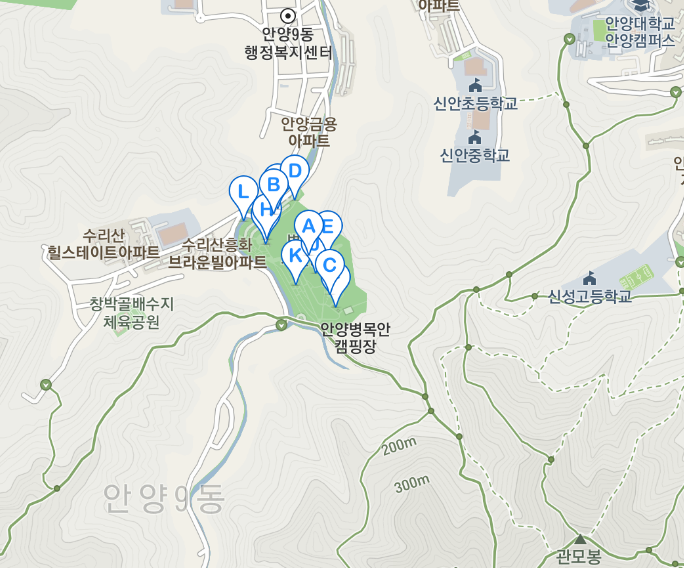Image resolution: width=684 pixels, height=568 pixels.
Task: Tap the pin labeled H
Action: click(x=264, y=210)
